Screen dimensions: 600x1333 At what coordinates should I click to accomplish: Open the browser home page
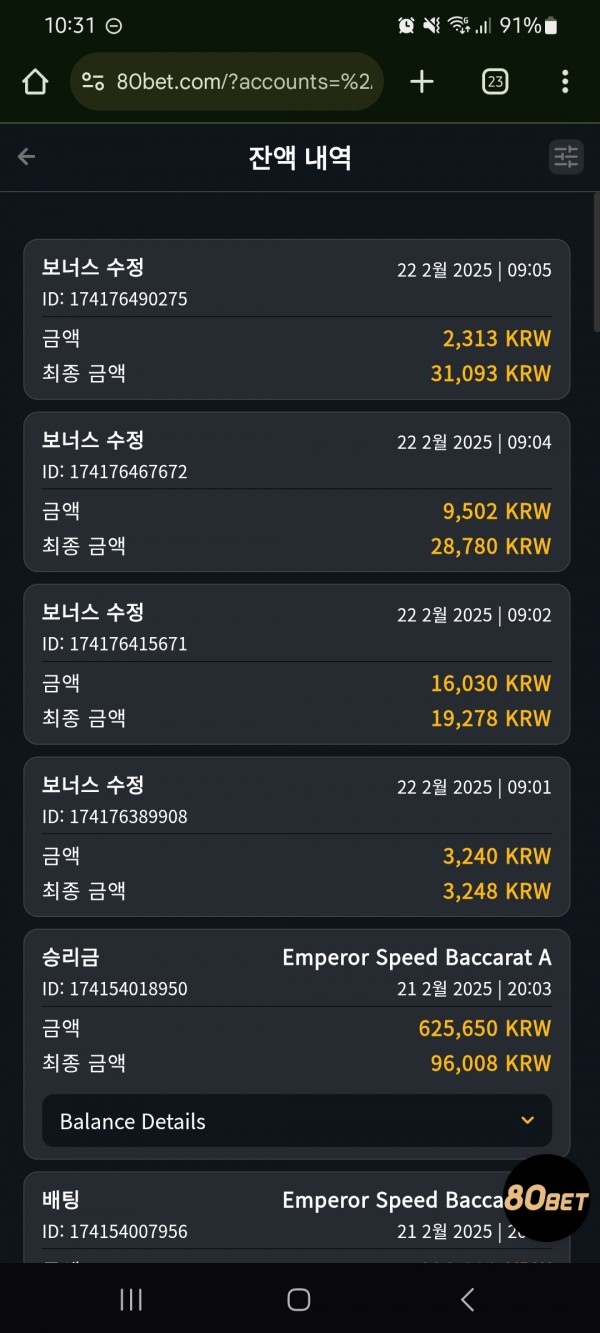coord(35,82)
